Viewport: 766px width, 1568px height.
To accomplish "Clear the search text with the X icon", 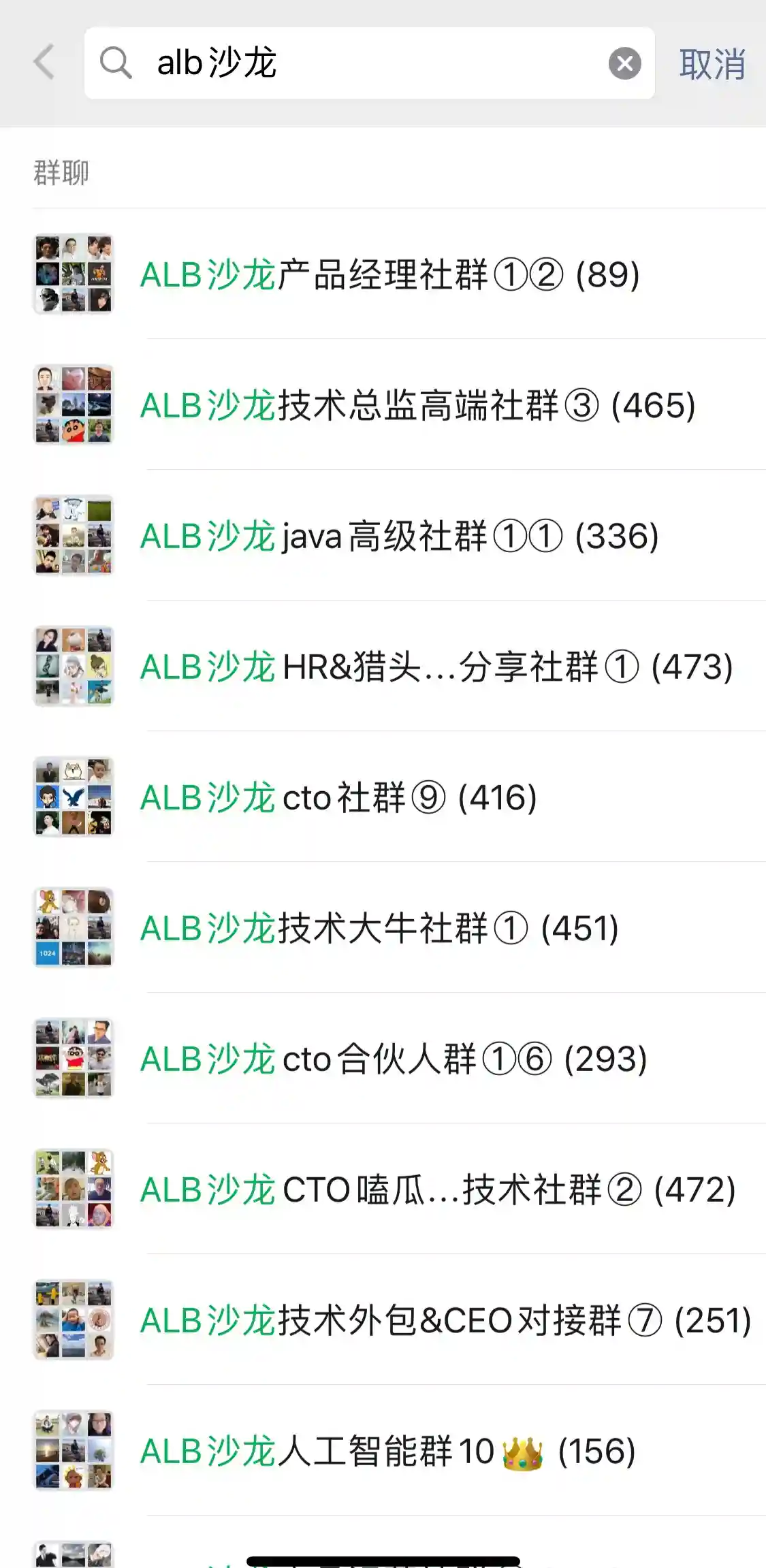I will pos(624,63).
